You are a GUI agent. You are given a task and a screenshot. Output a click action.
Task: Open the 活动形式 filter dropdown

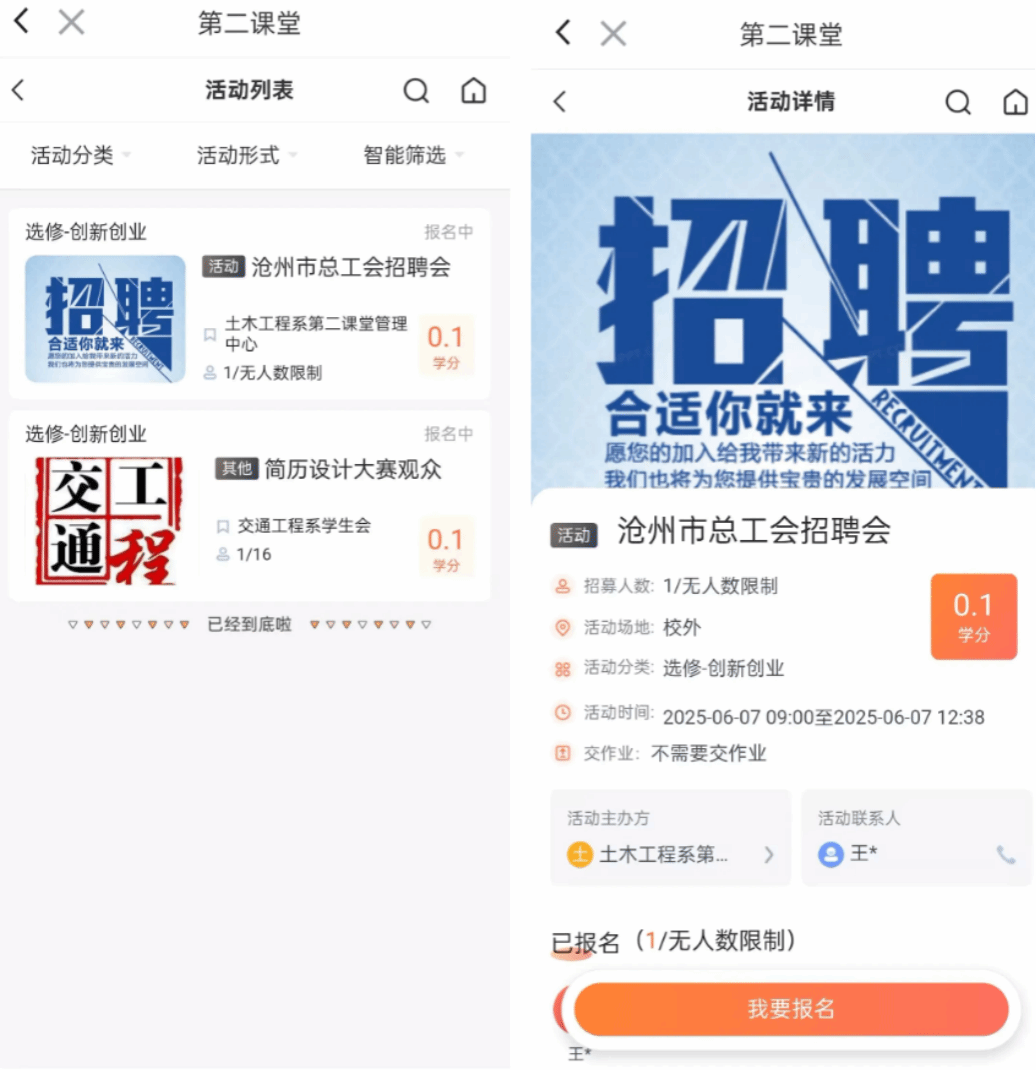point(246,155)
